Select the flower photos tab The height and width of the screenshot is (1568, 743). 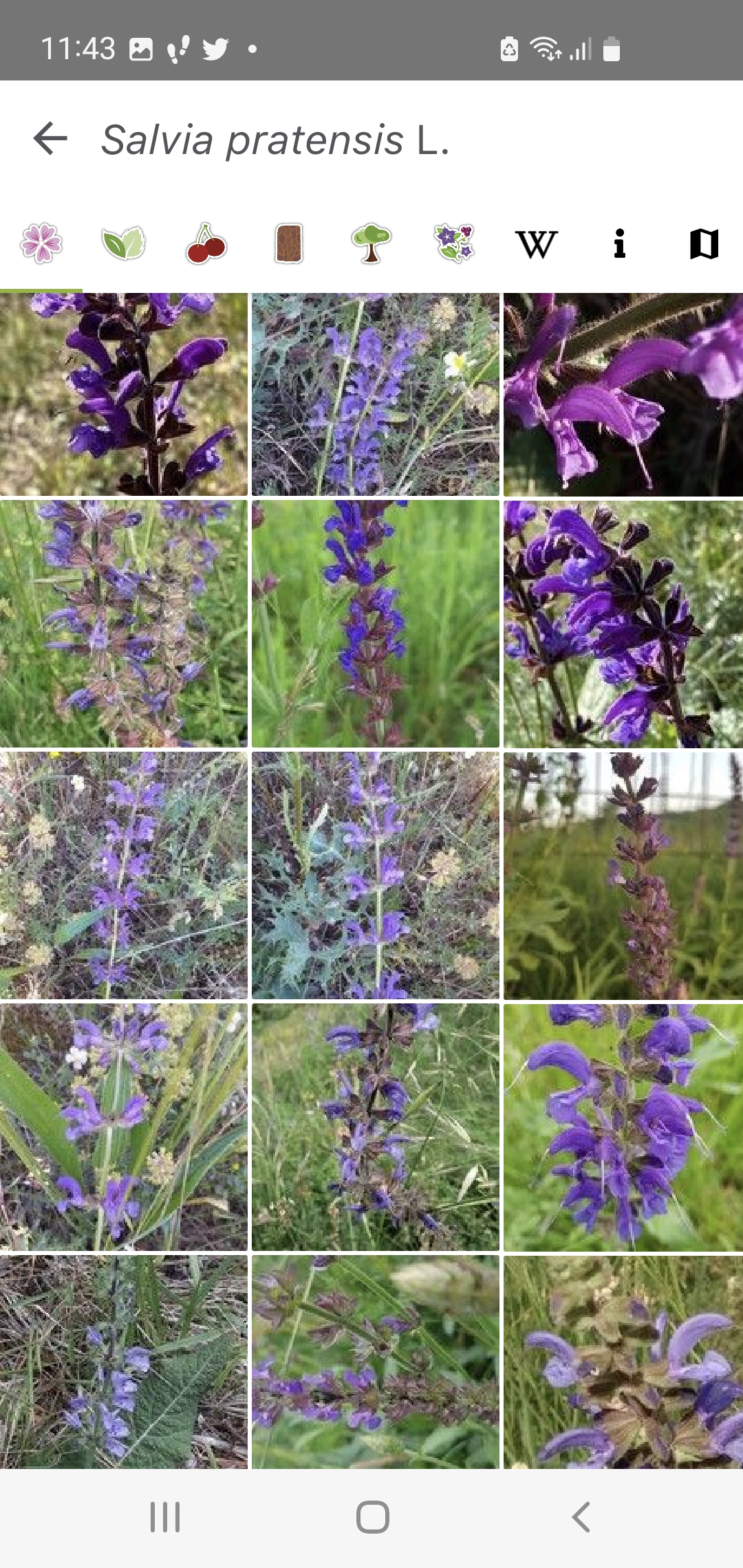point(41,243)
